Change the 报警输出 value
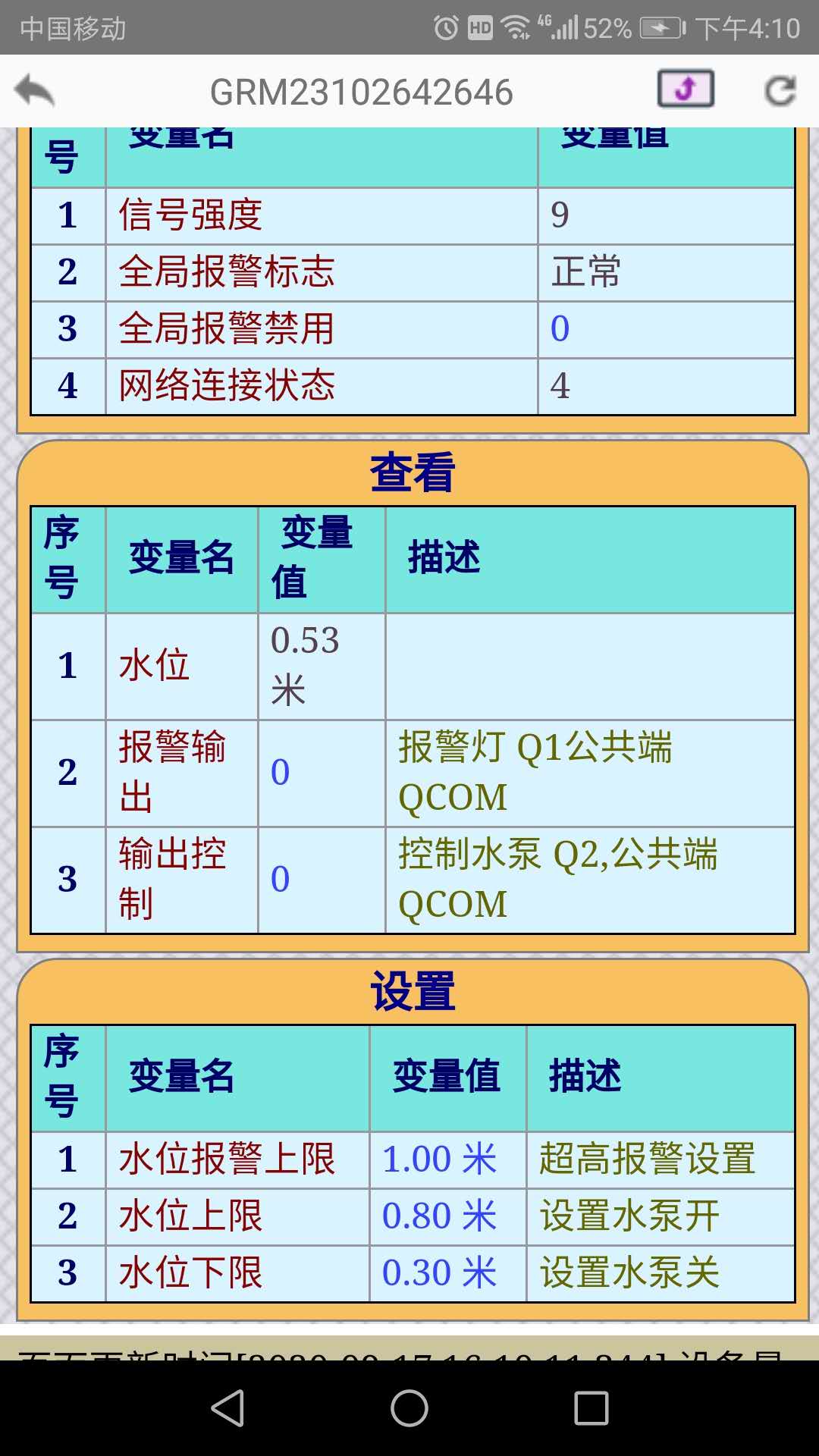Viewport: 819px width, 1456px height. [281, 773]
